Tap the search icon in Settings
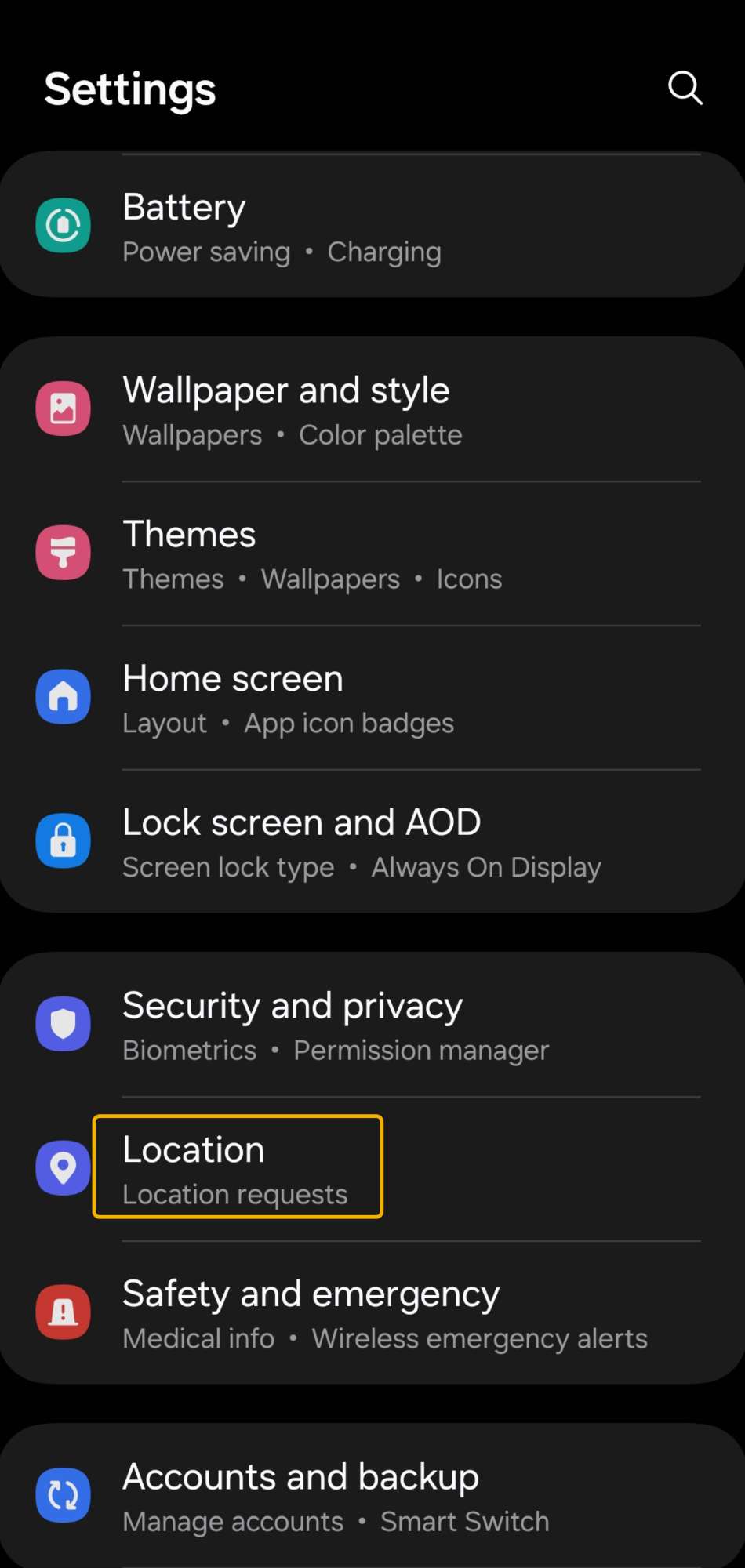The width and height of the screenshot is (745, 1568). pyautogui.click(x=685, y=88)
